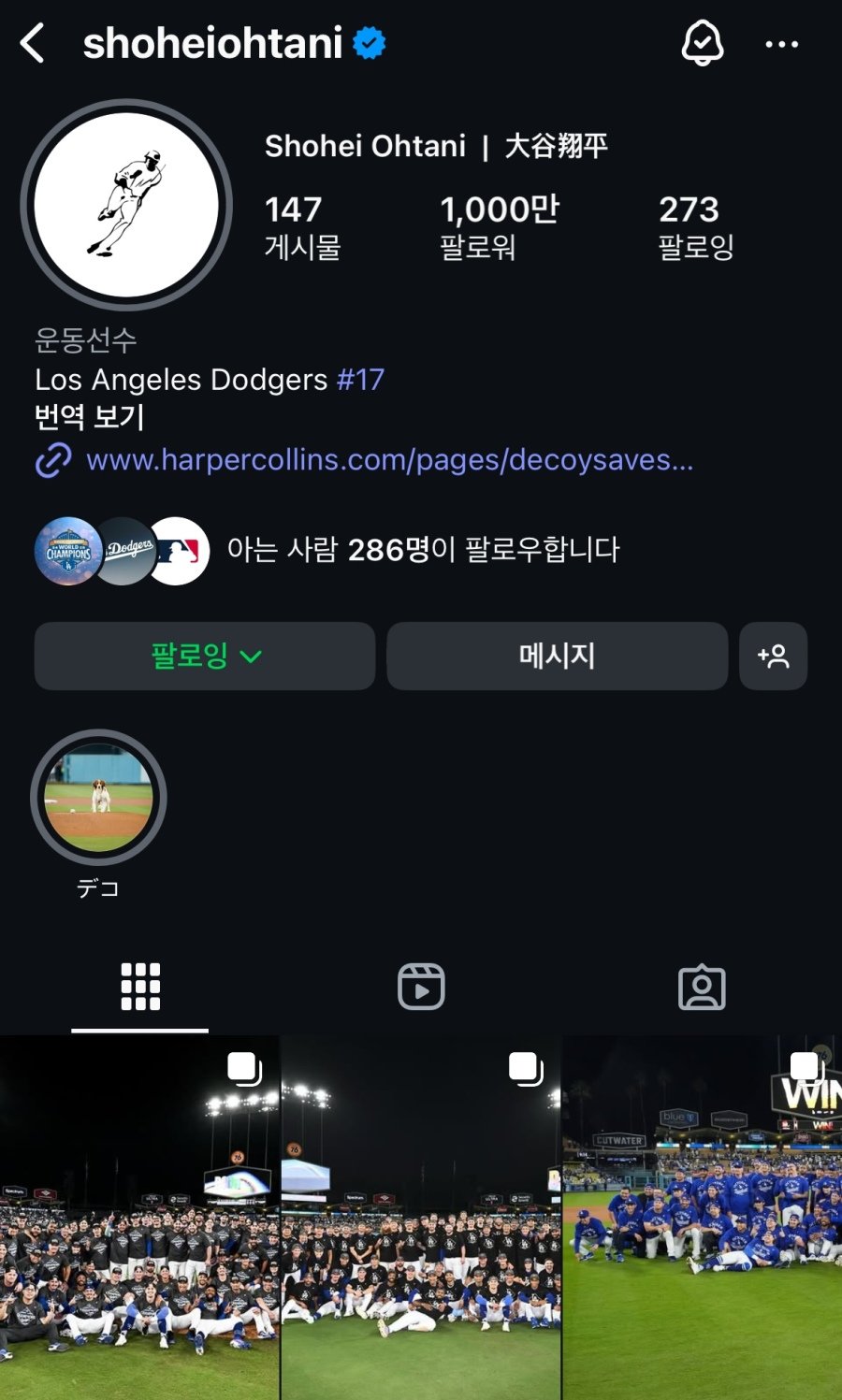The image size is (842, 1400).
Task: Click the link chain icon
Action: pyautogui.click(x=52, y=460)
